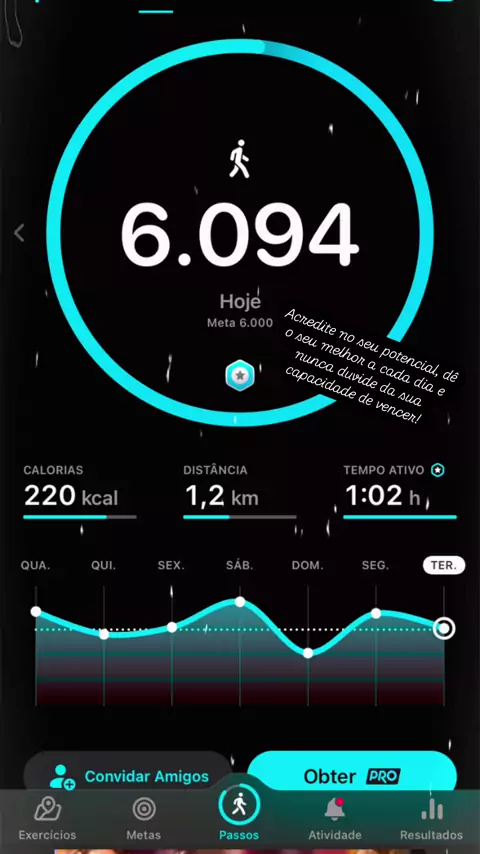Viewport: 480px width, 854px height.
Task: Select SEG. in the weekly chart
Action: [375, 565]
